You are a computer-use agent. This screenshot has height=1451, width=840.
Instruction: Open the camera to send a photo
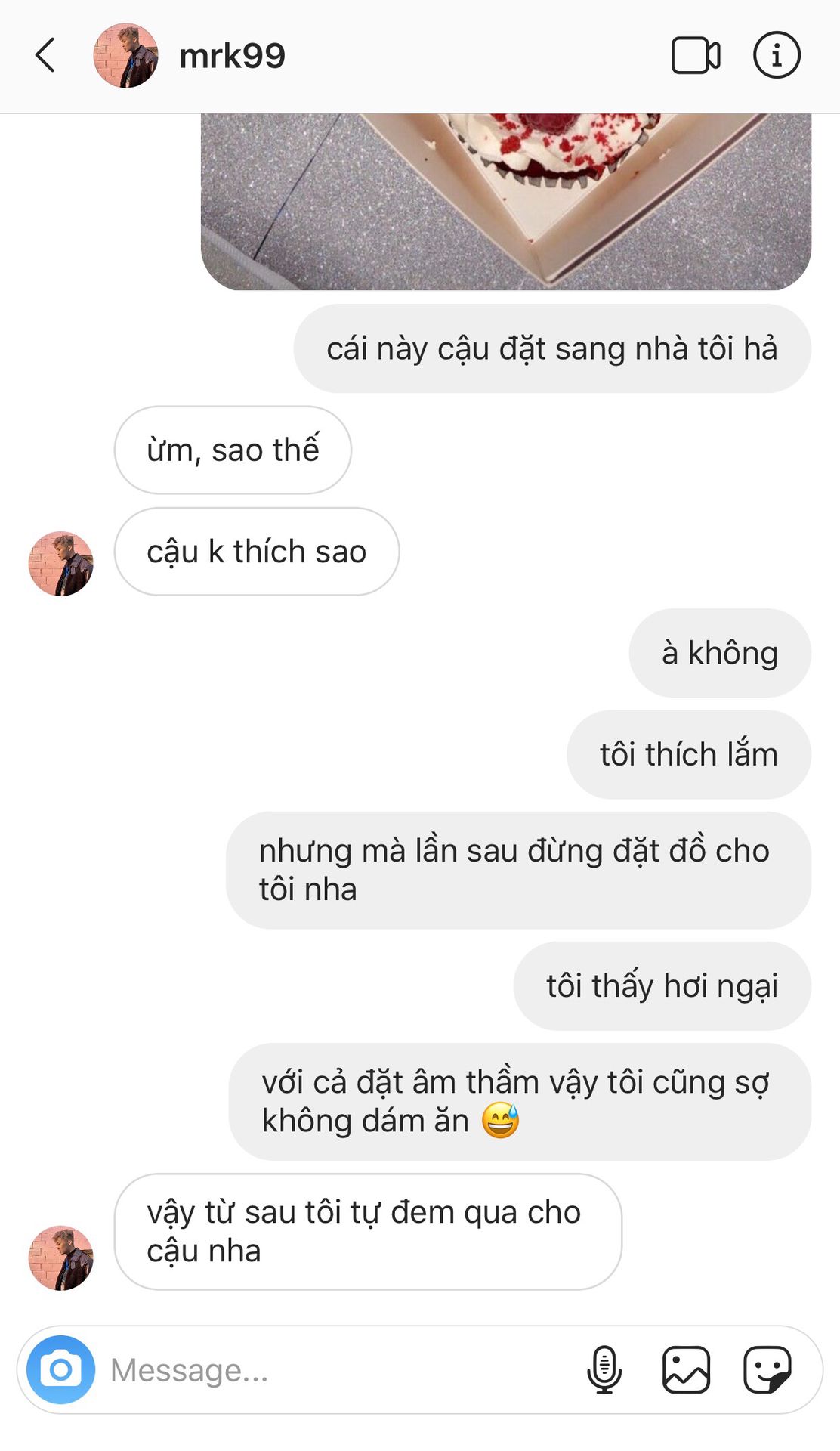tap(61, 1369)
